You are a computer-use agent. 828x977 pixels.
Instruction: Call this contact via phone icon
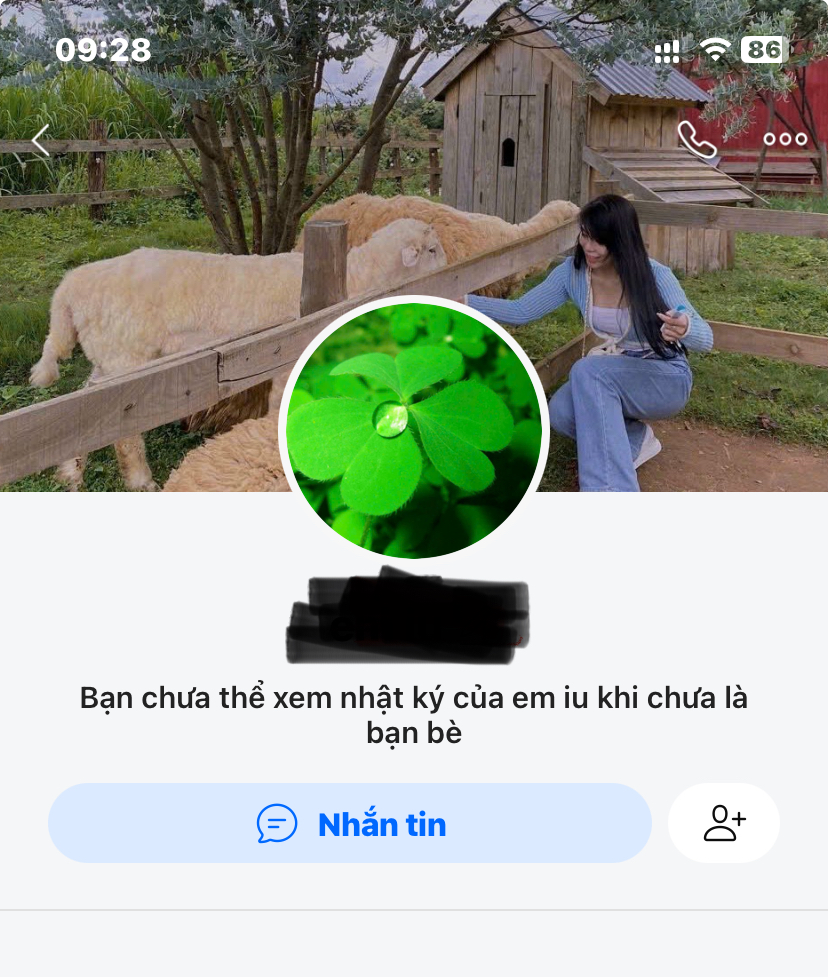(697, 140)
